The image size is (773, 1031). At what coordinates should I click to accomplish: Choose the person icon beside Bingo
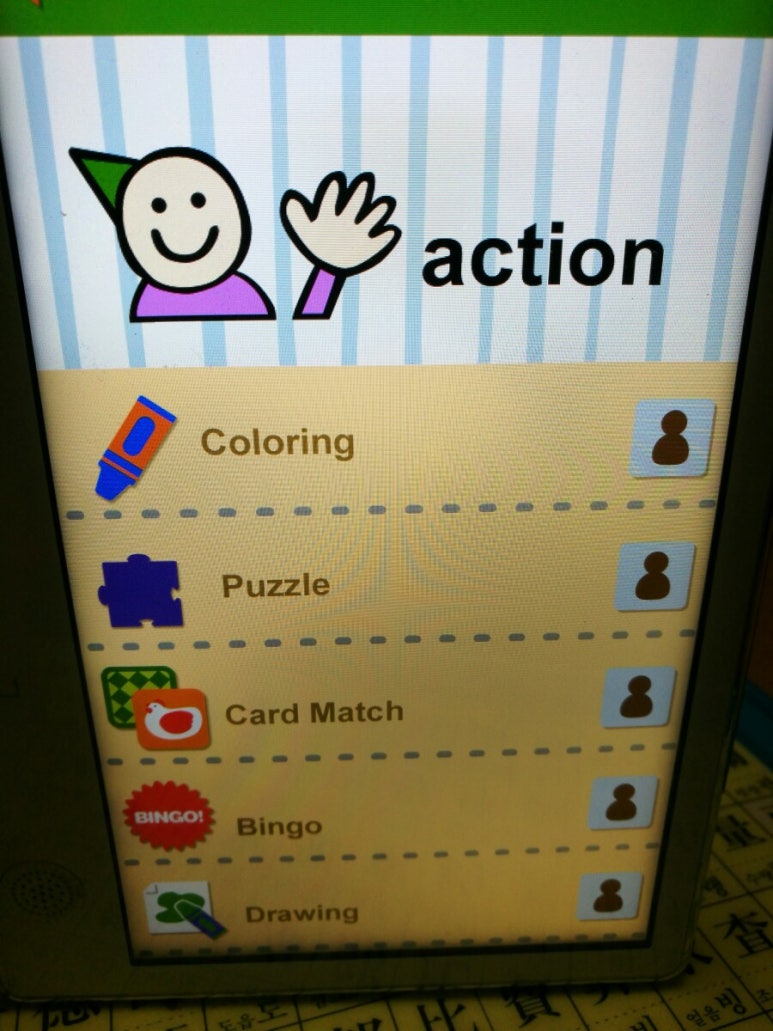623,802
